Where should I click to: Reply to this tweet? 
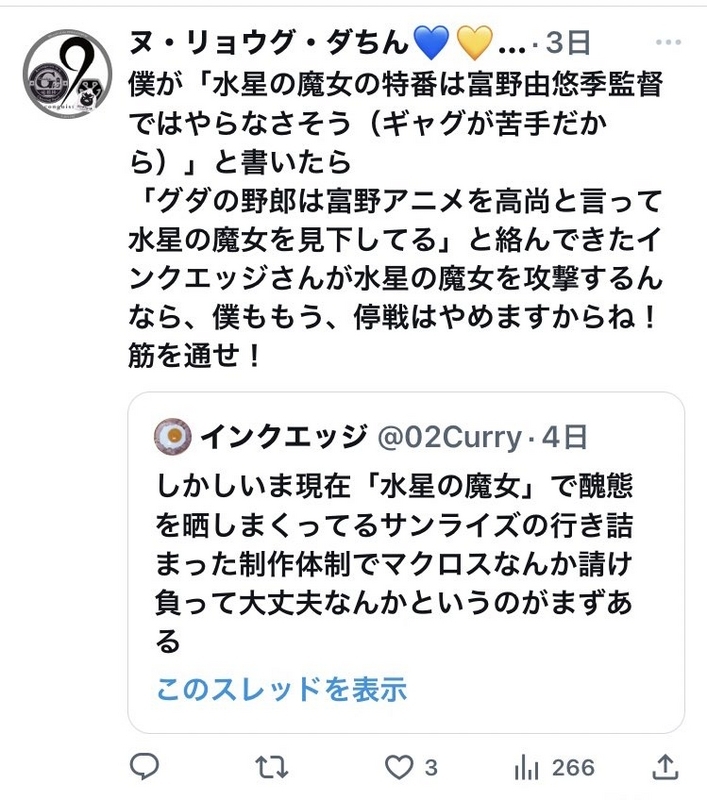146,767
